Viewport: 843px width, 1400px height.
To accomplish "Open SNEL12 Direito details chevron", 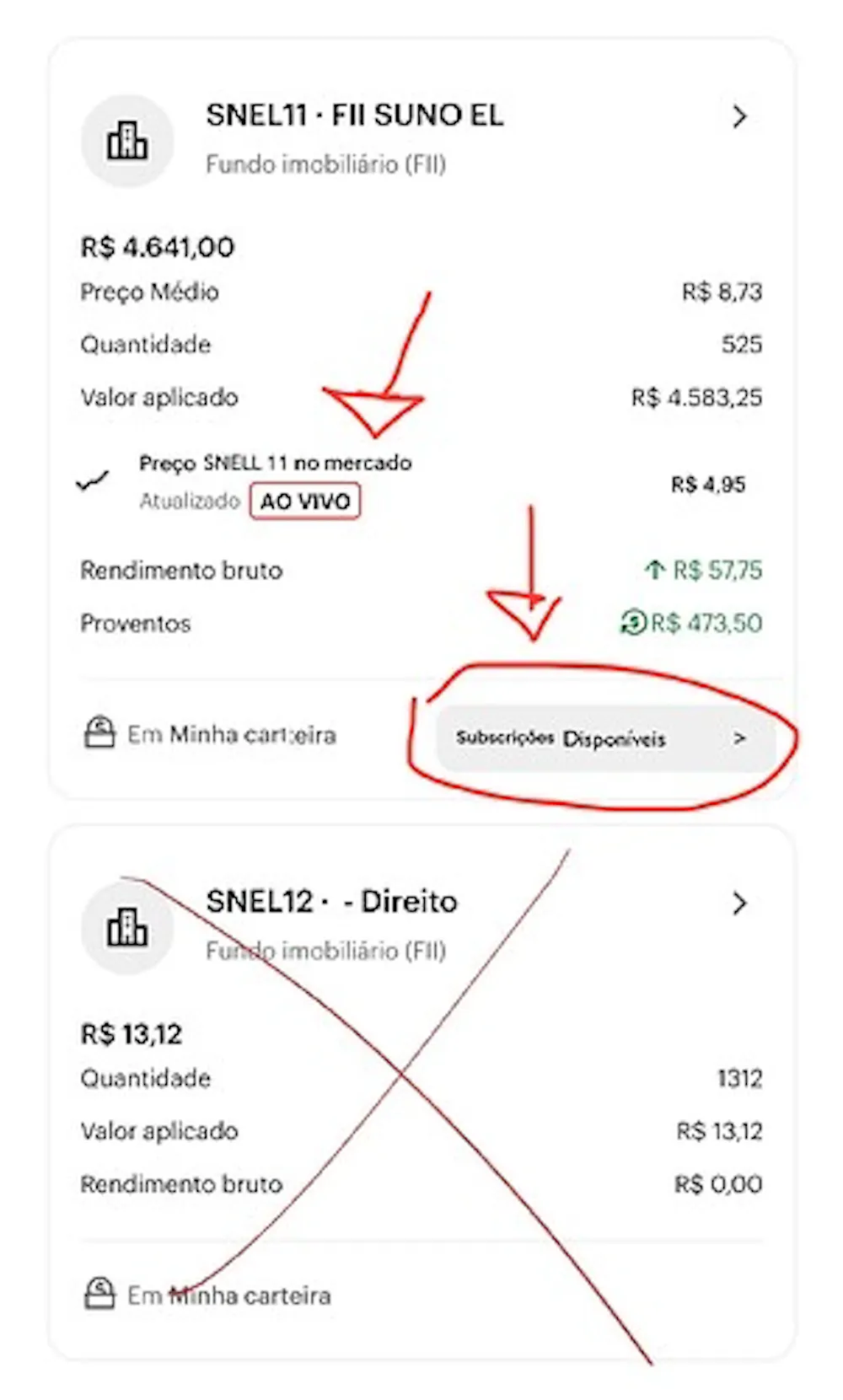I will 739,904.
